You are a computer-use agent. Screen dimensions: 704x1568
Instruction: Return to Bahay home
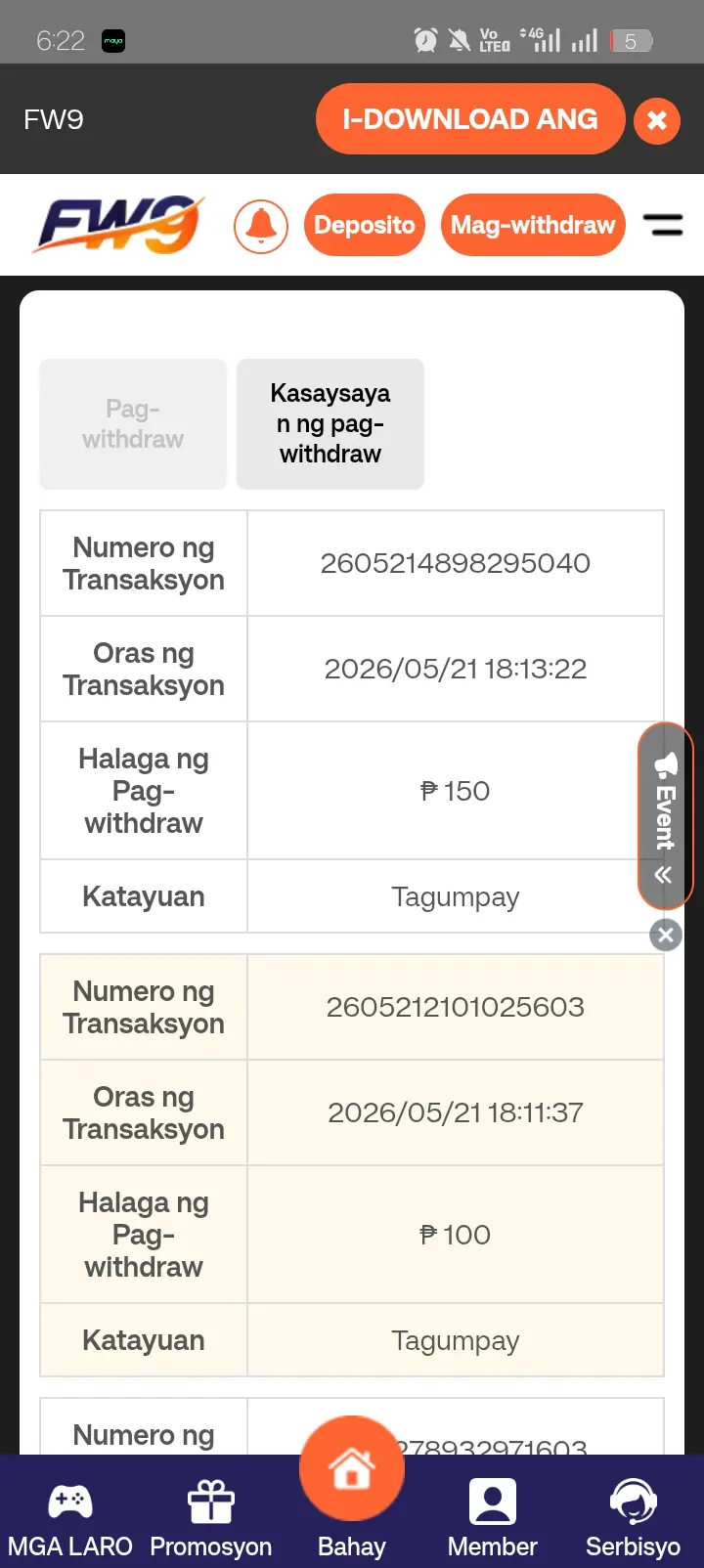coord(352,1491)
